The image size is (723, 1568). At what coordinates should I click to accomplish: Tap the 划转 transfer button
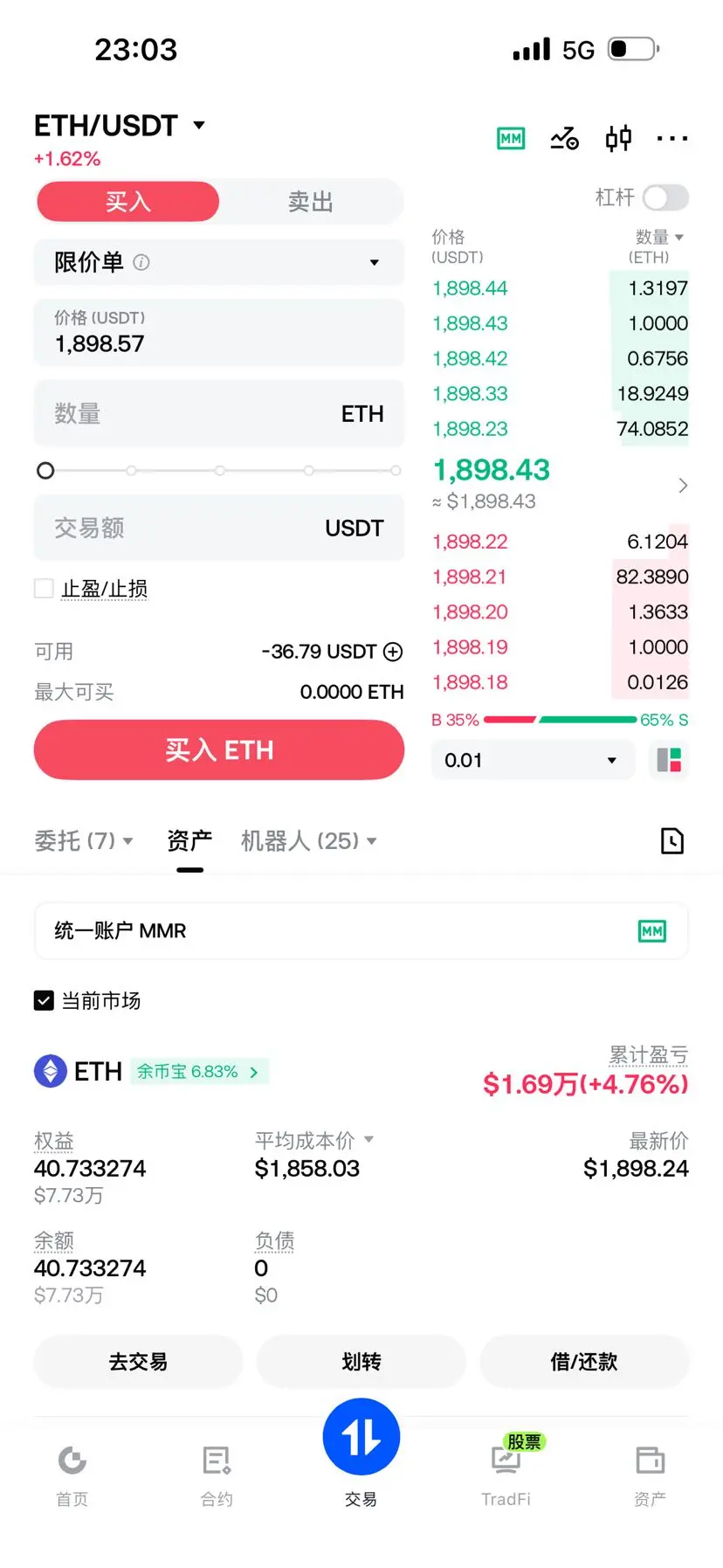[x=361, y=1361]
